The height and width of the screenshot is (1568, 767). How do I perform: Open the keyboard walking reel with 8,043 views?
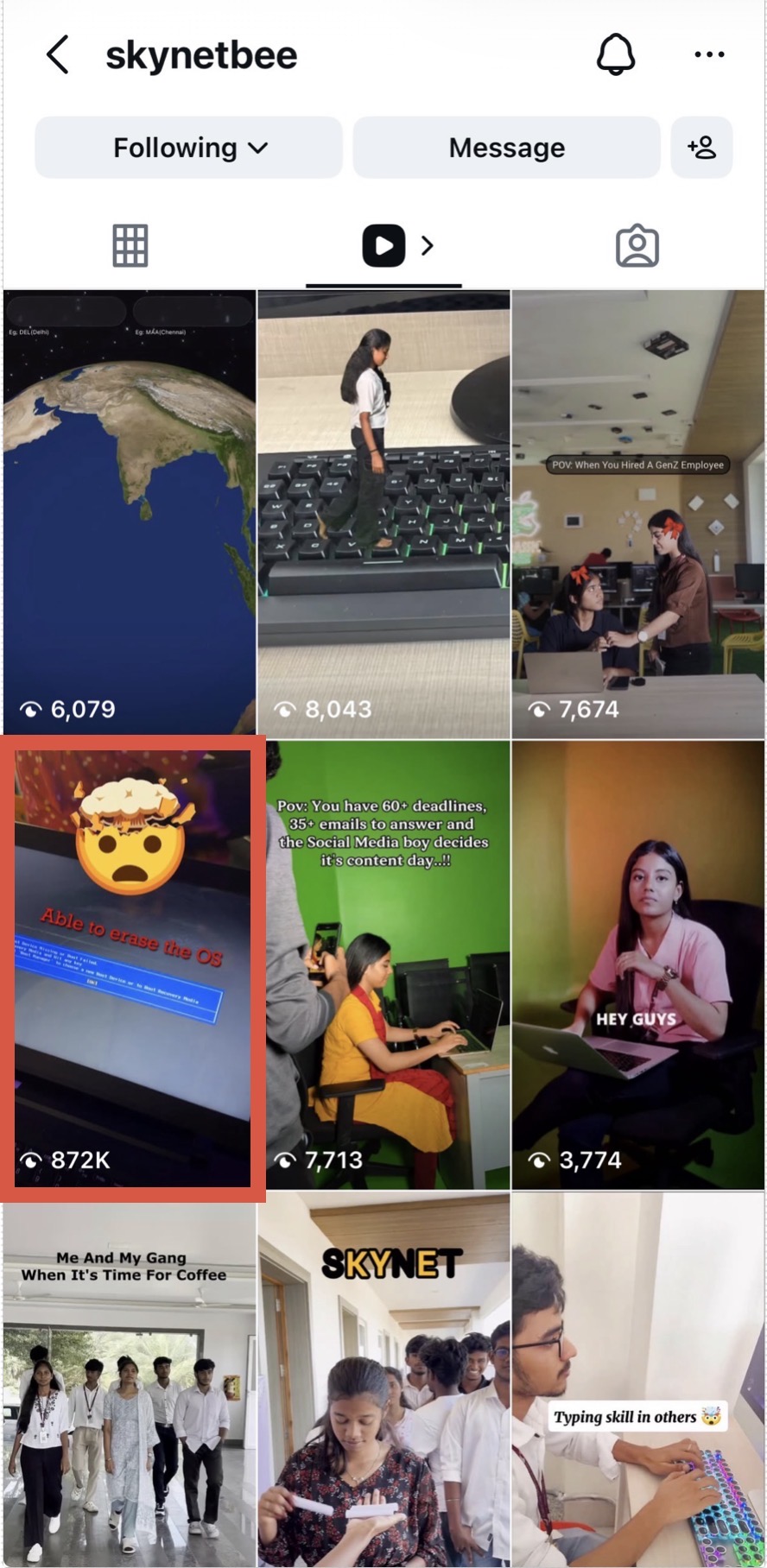point(383,515)
